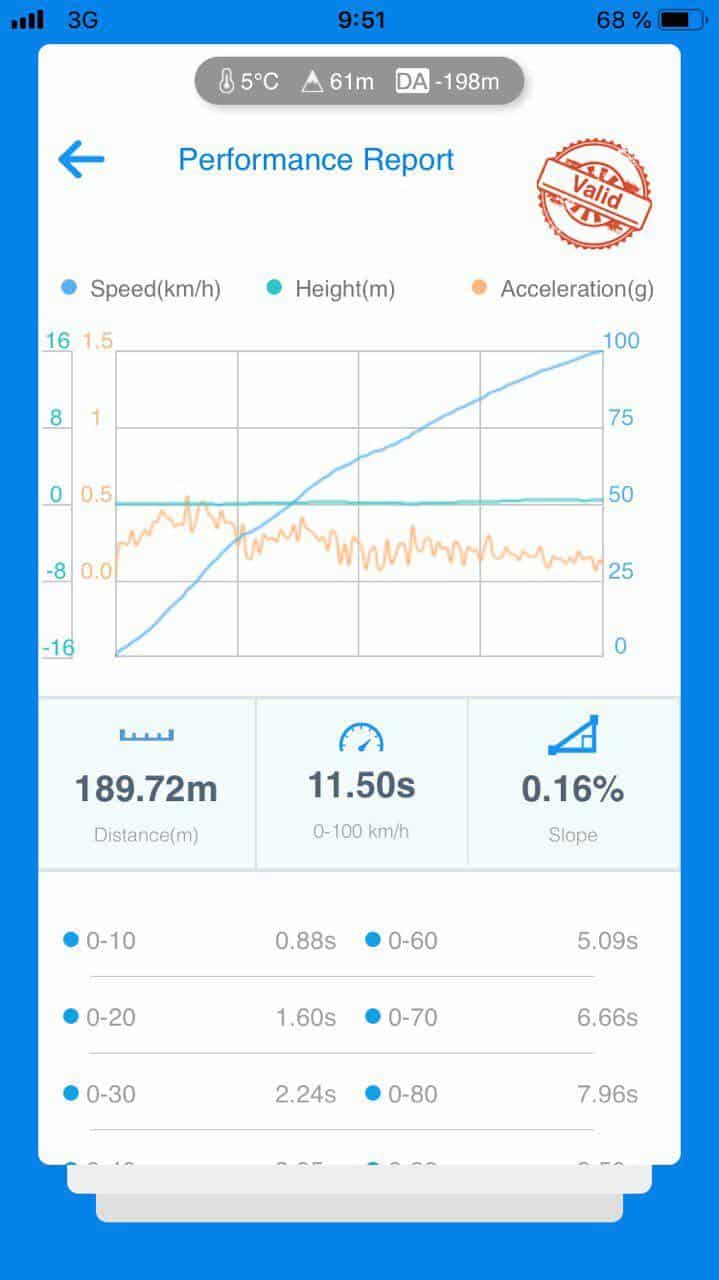Toggle the Acceleration(g) series in the legend

coord(563,289)
